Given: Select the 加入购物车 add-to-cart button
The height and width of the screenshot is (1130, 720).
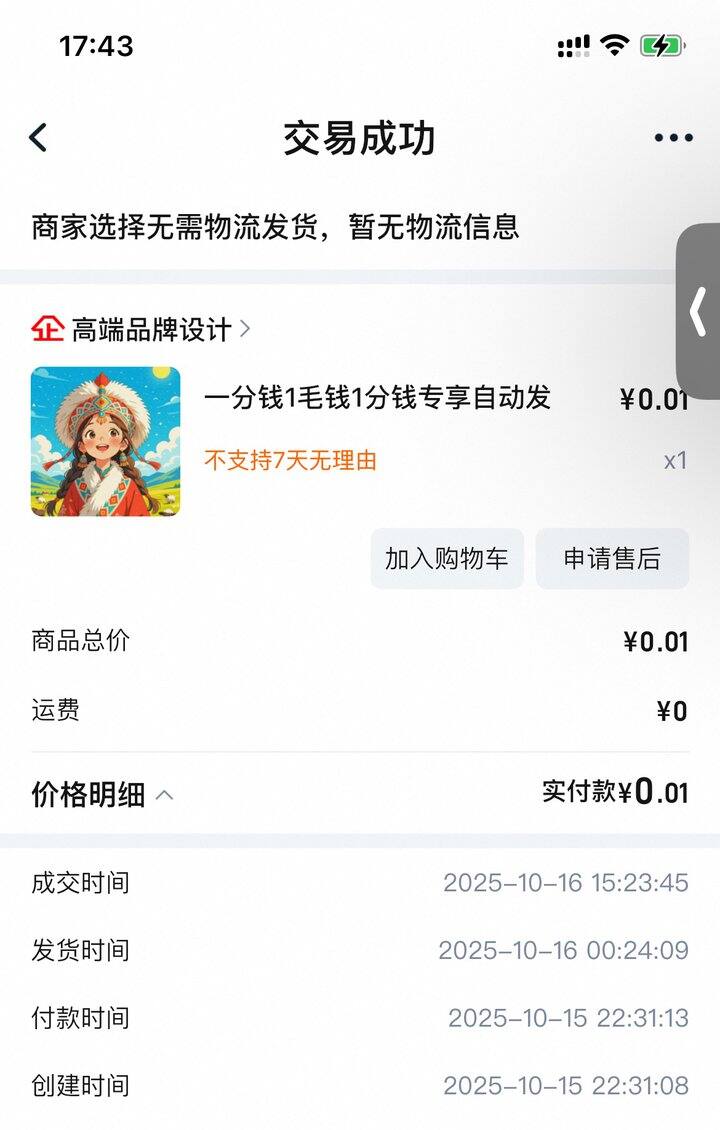Looking at the screenshot, I should pyautogui.click(x=444, y=559).
